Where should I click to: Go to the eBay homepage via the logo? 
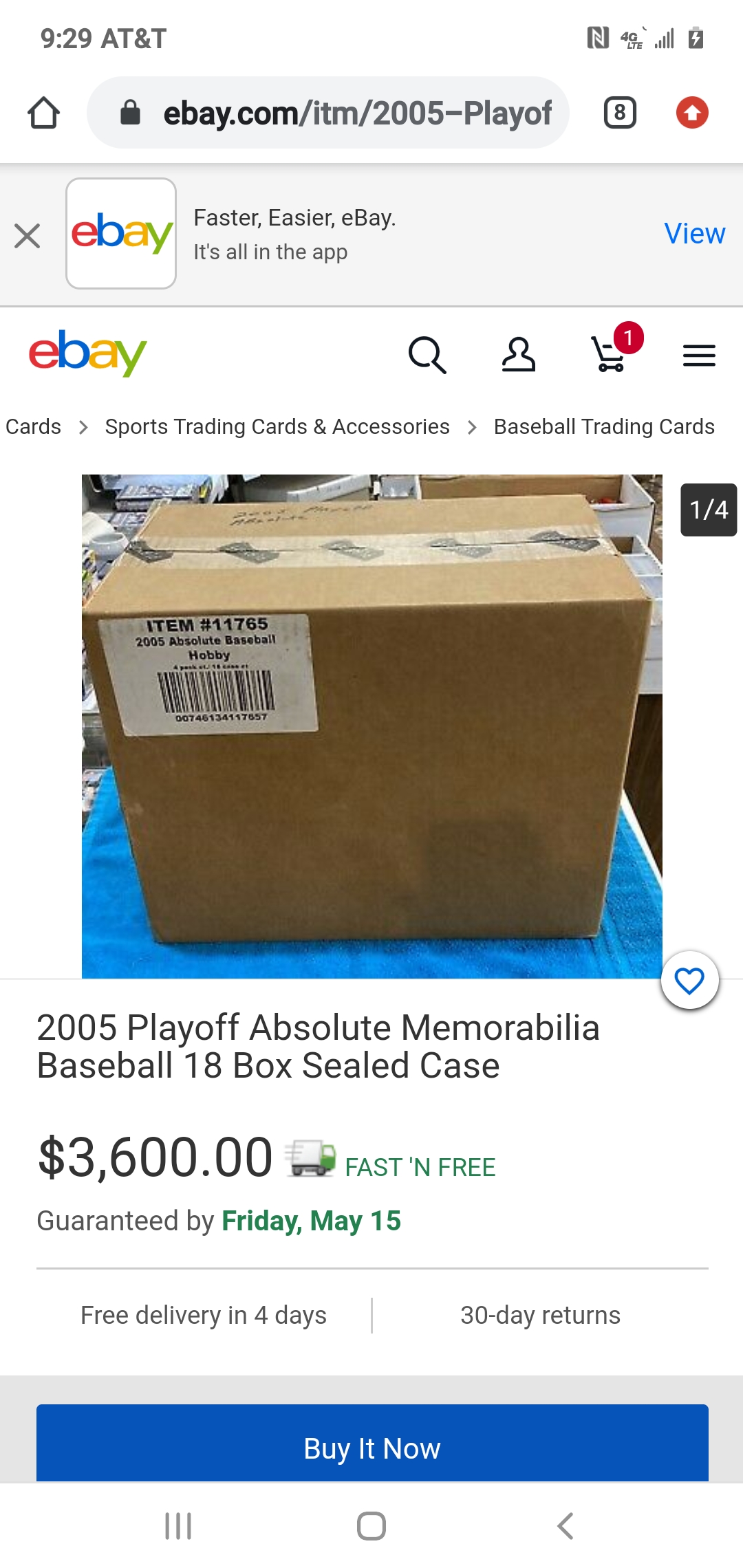(87, 353)
